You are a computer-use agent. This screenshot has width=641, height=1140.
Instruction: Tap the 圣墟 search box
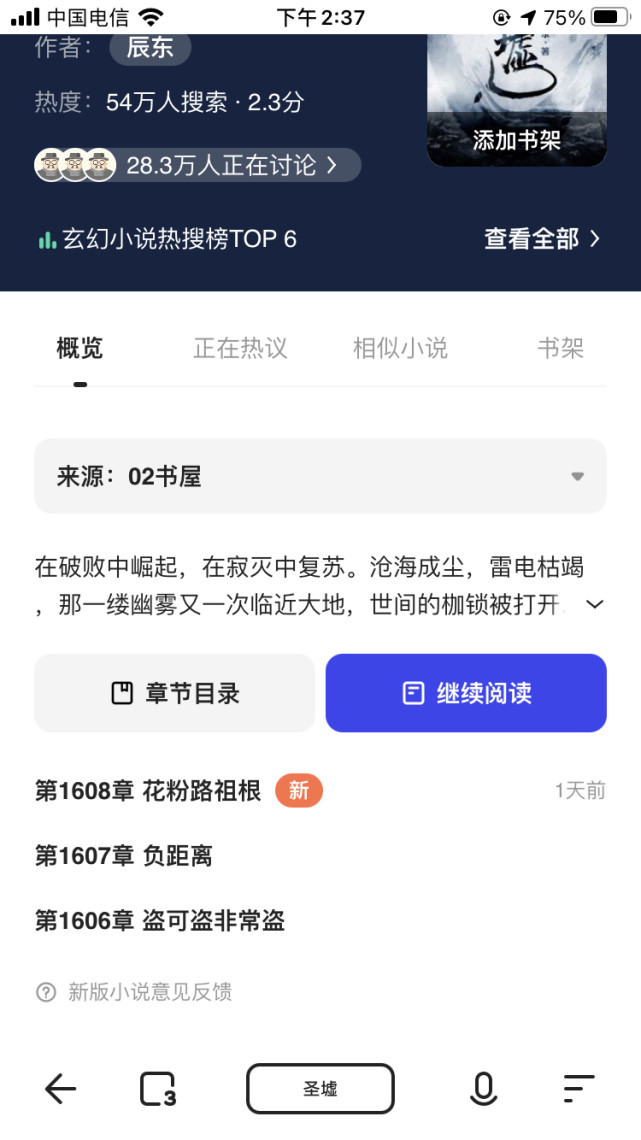320,1089
